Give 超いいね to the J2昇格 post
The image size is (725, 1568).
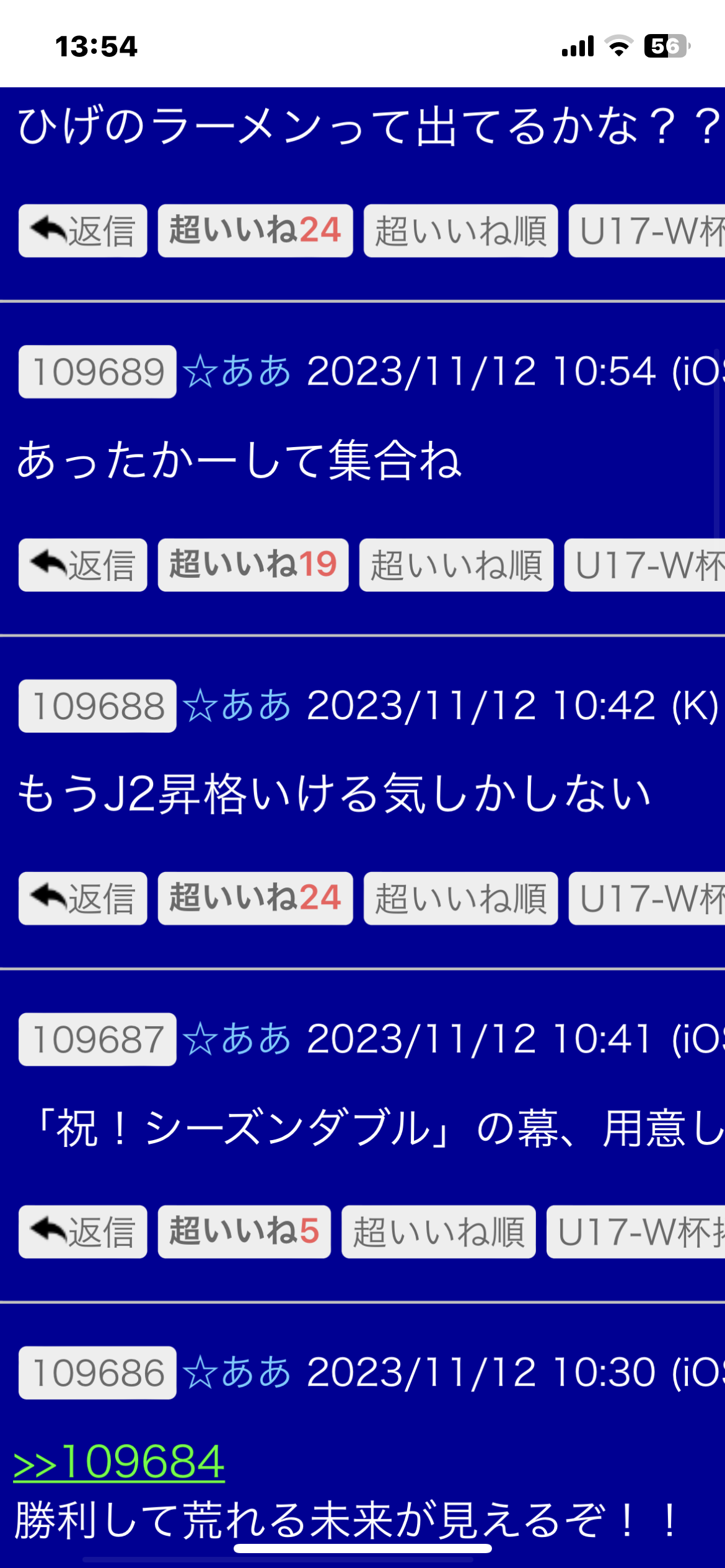tap(255, 899)
